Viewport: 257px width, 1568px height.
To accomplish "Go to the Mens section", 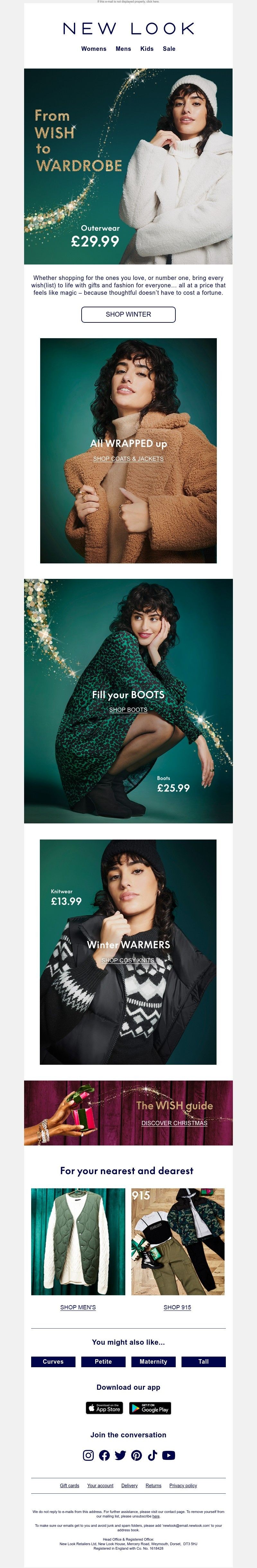I will [123, 49].
